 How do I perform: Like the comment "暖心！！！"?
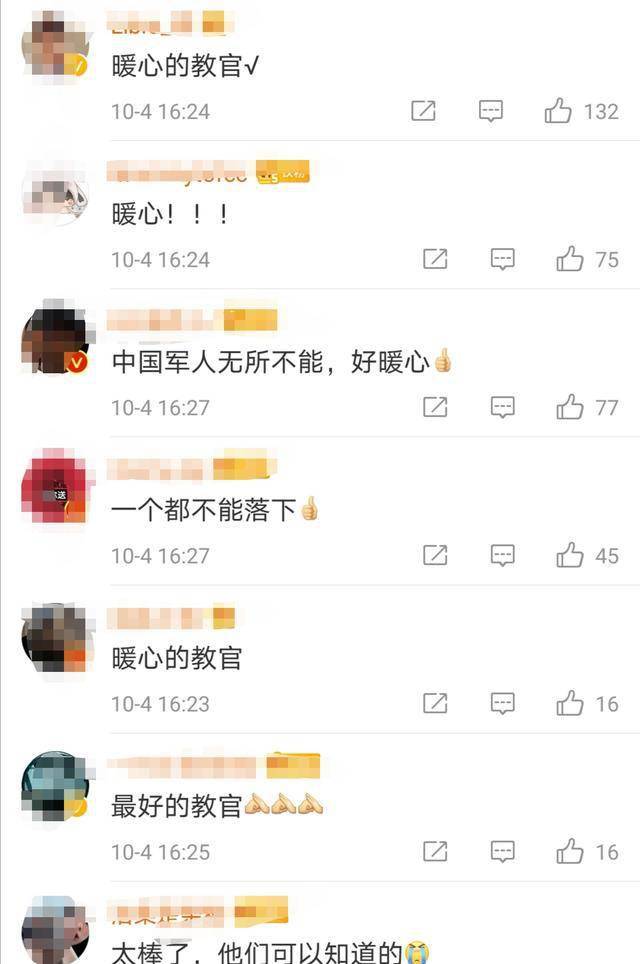pyautogui.click(x=570, y=260)
